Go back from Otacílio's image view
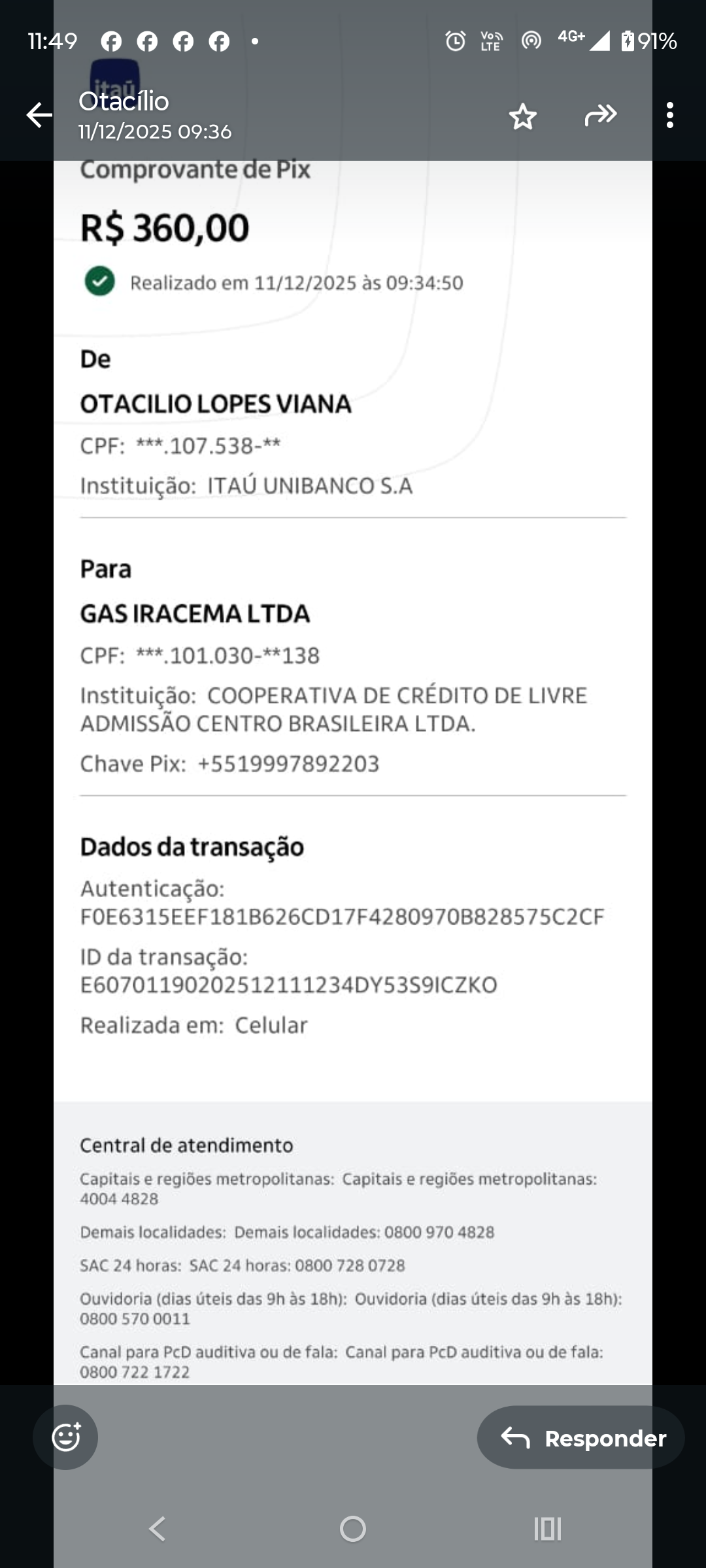 coord(39,115)
